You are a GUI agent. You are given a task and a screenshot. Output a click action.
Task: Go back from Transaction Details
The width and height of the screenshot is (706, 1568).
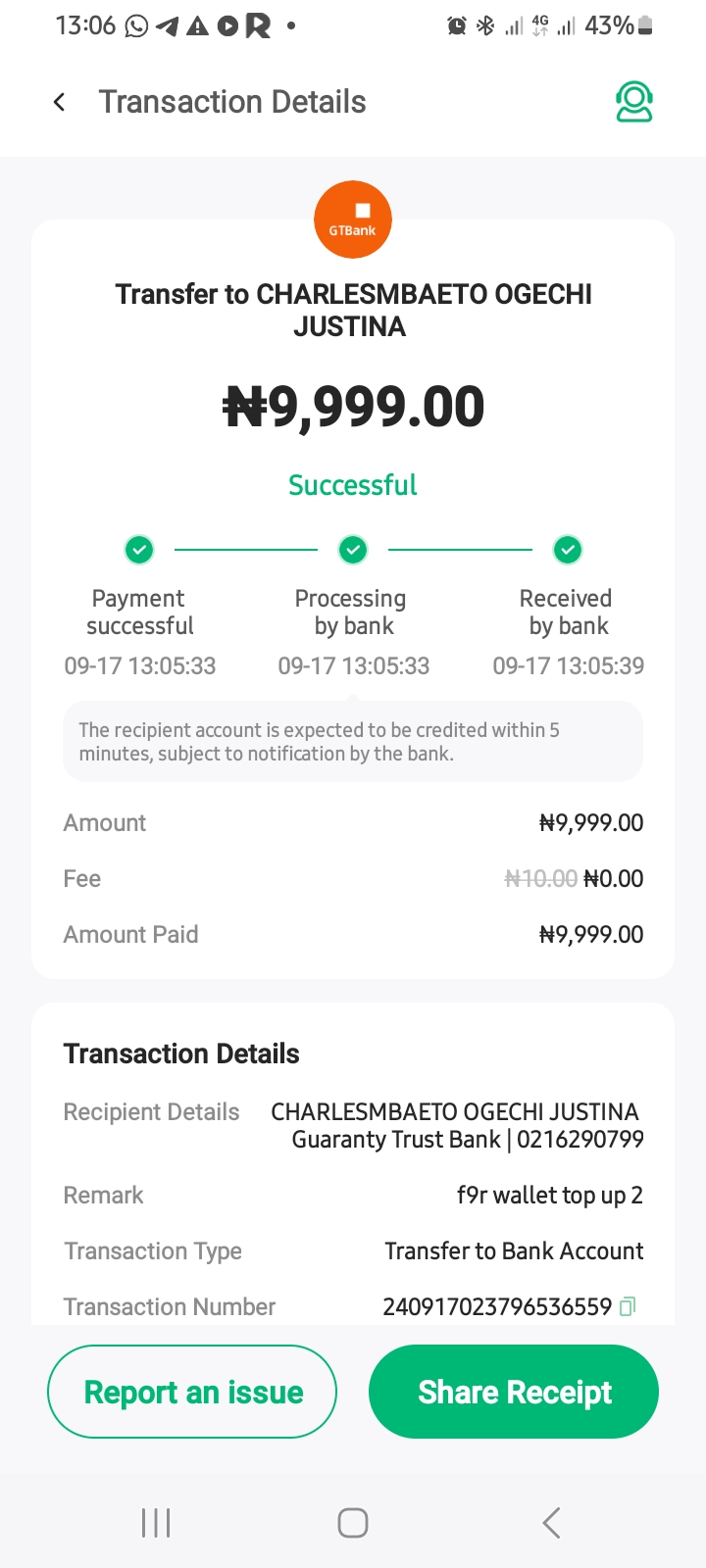click(59, 102)
